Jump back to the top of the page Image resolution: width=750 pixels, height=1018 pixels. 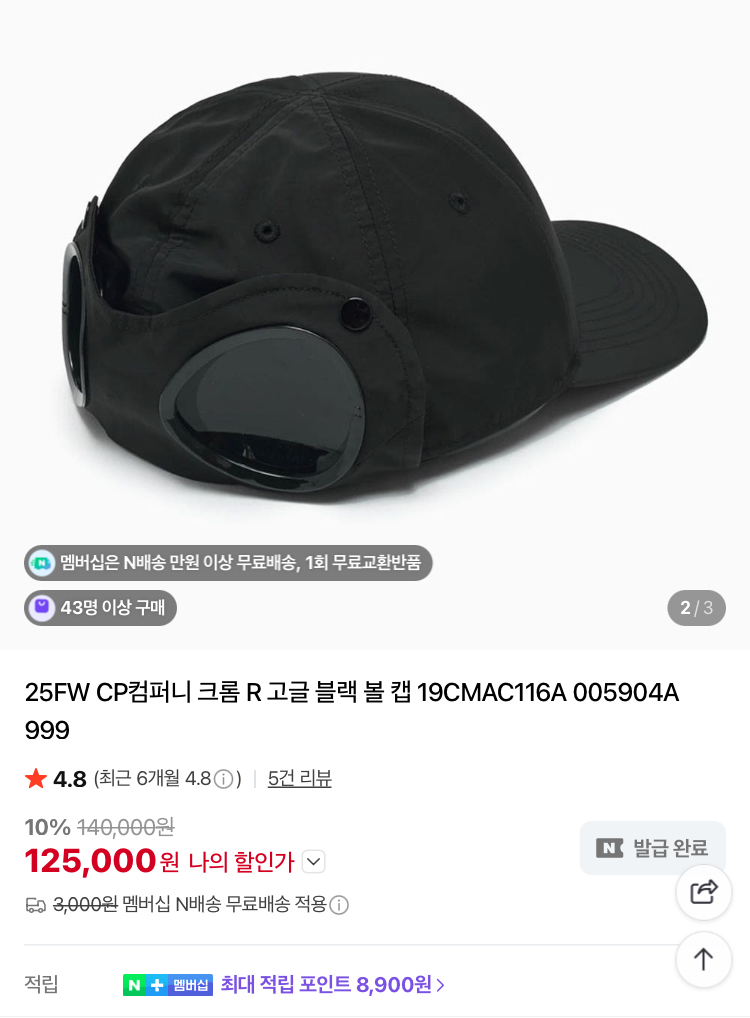[704, 959]
